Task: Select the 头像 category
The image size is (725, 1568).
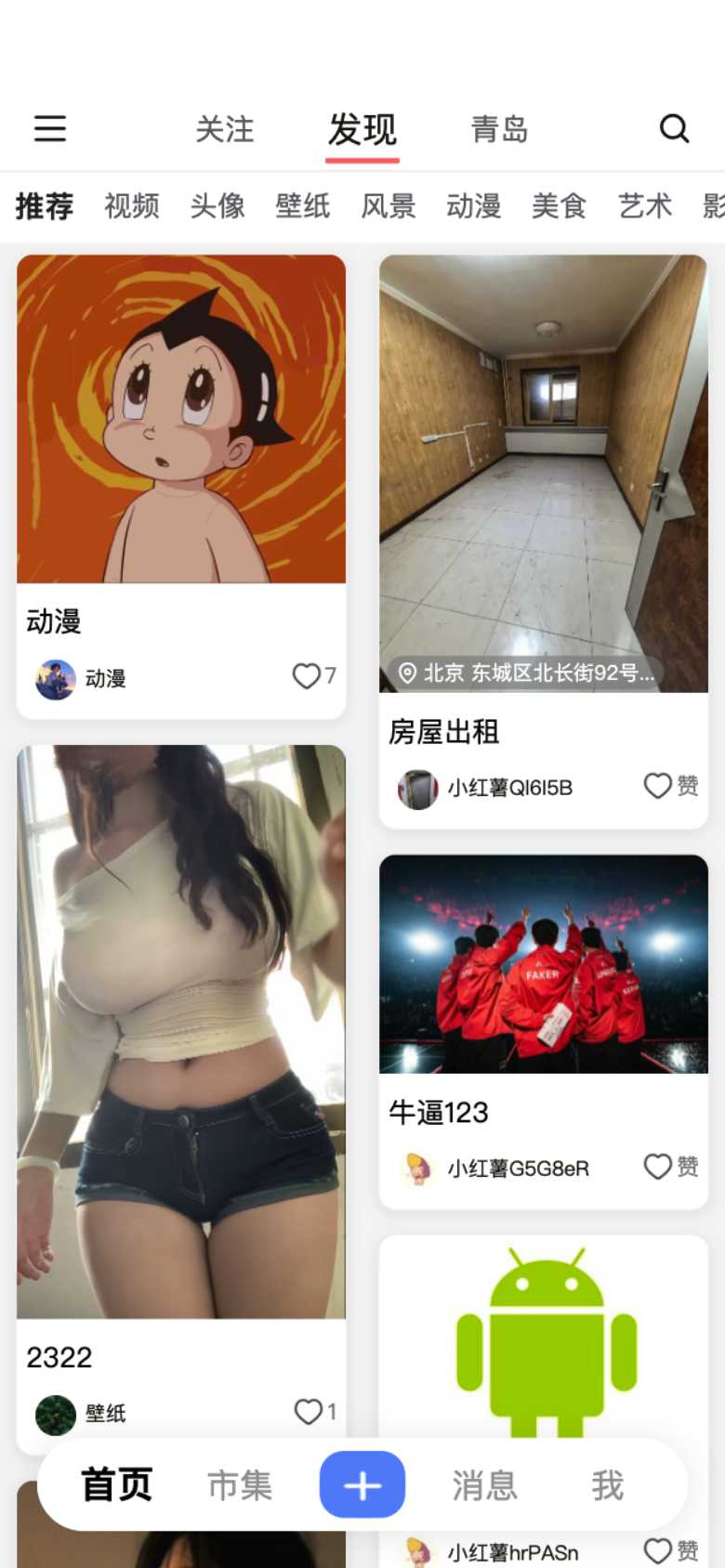Action: tap(217, 205)
